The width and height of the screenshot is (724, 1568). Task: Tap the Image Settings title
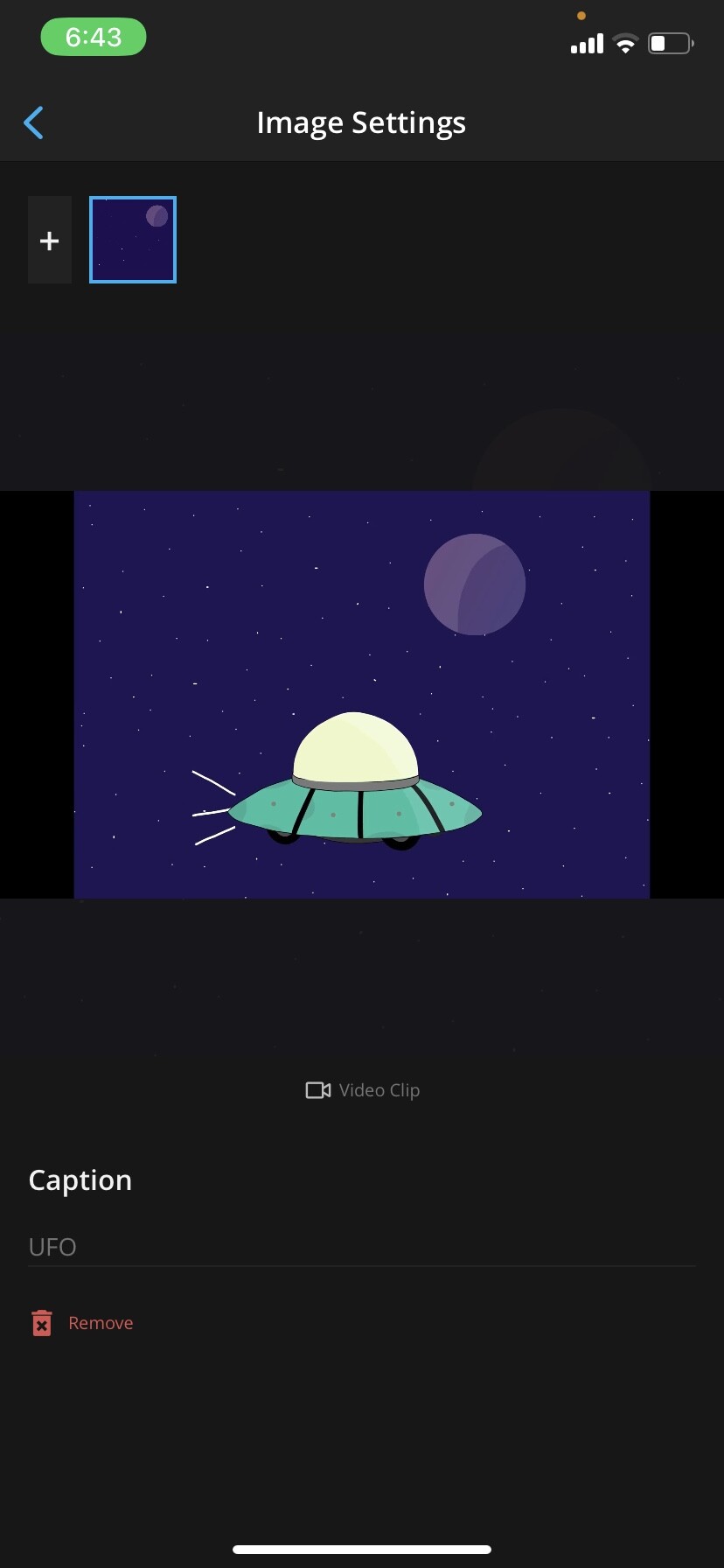(361, 122)
